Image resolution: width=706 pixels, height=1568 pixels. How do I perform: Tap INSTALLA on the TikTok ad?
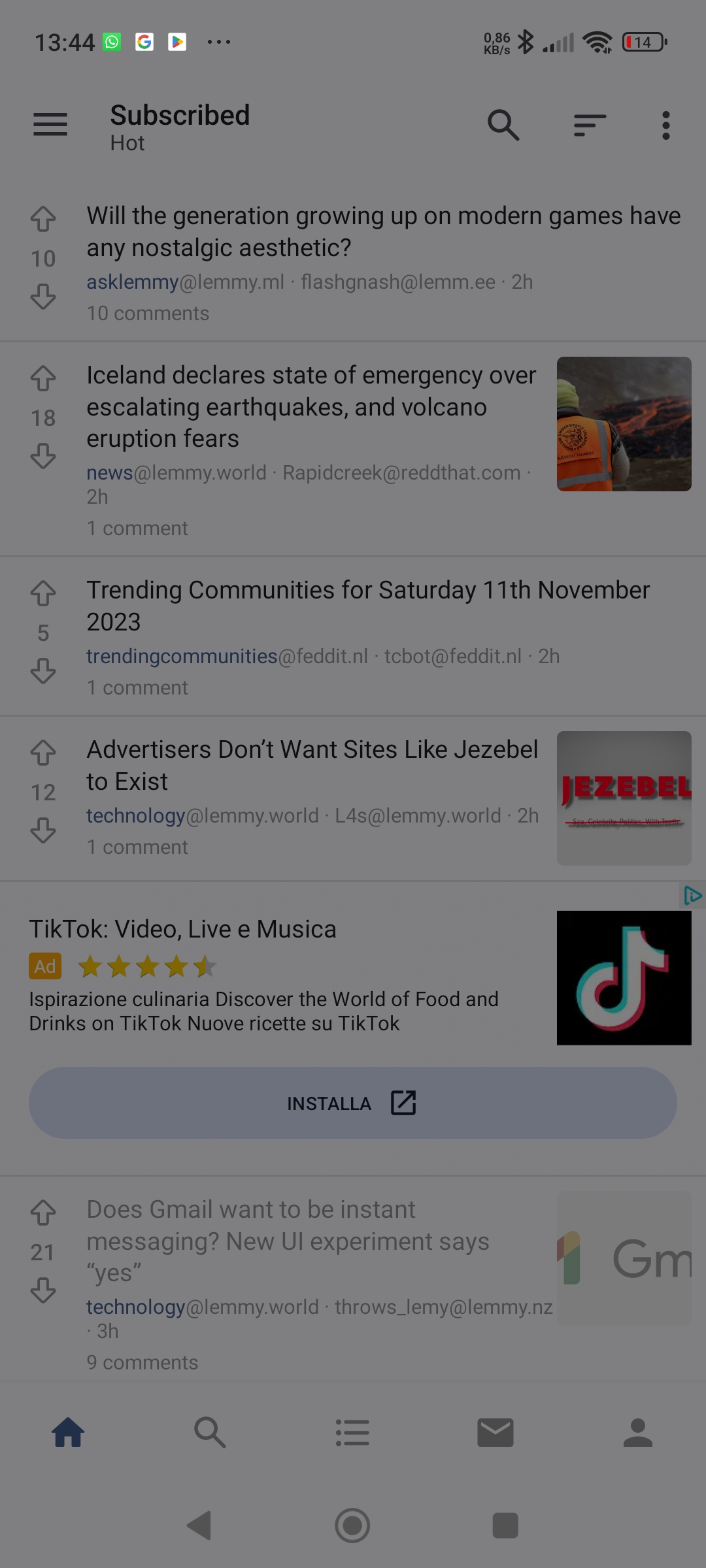click(352, 1103)
